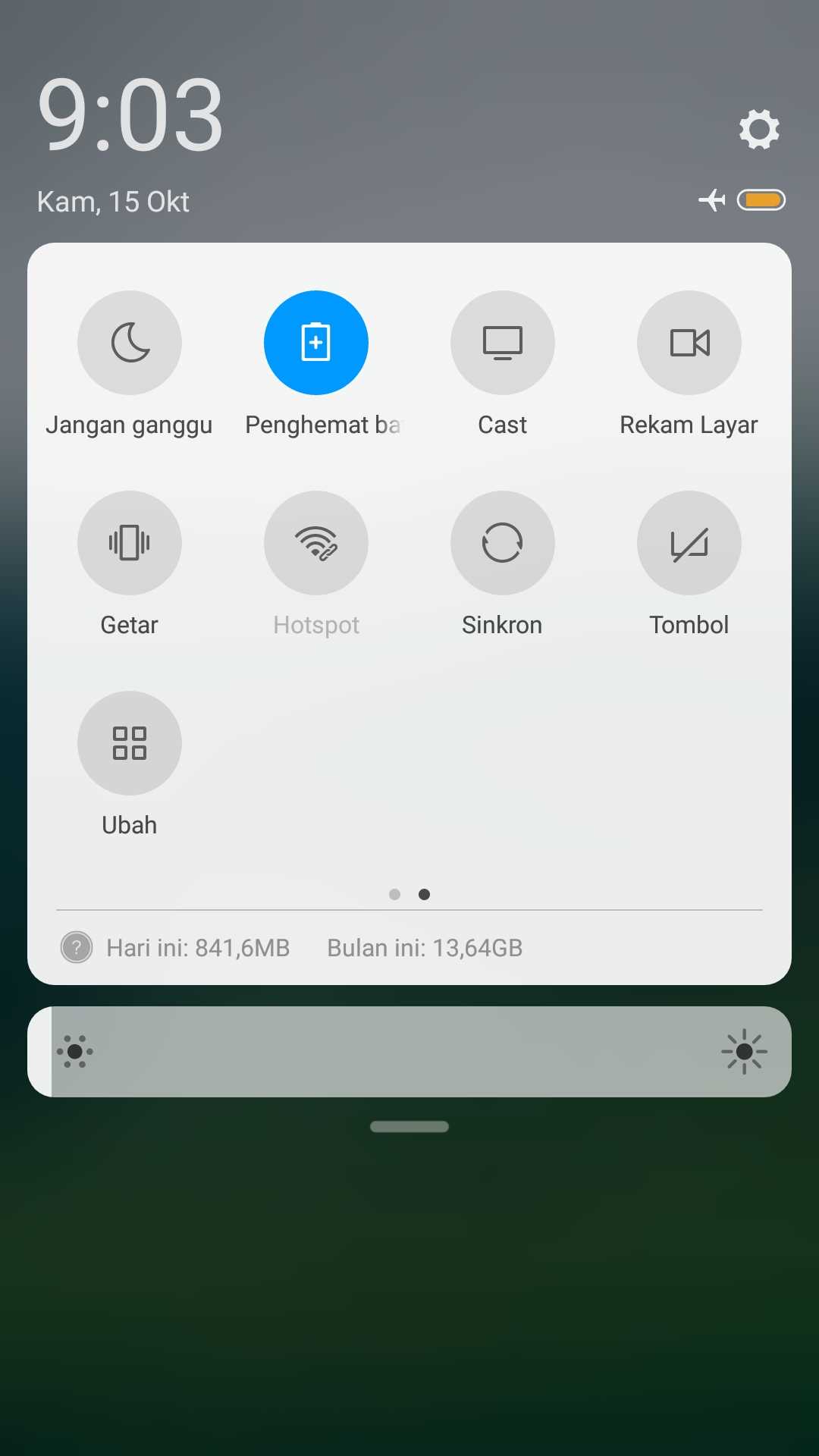Disable Penghemat baterai tile
The height and width of the screenshot is (1456, 819).
(x=315, y=343)
